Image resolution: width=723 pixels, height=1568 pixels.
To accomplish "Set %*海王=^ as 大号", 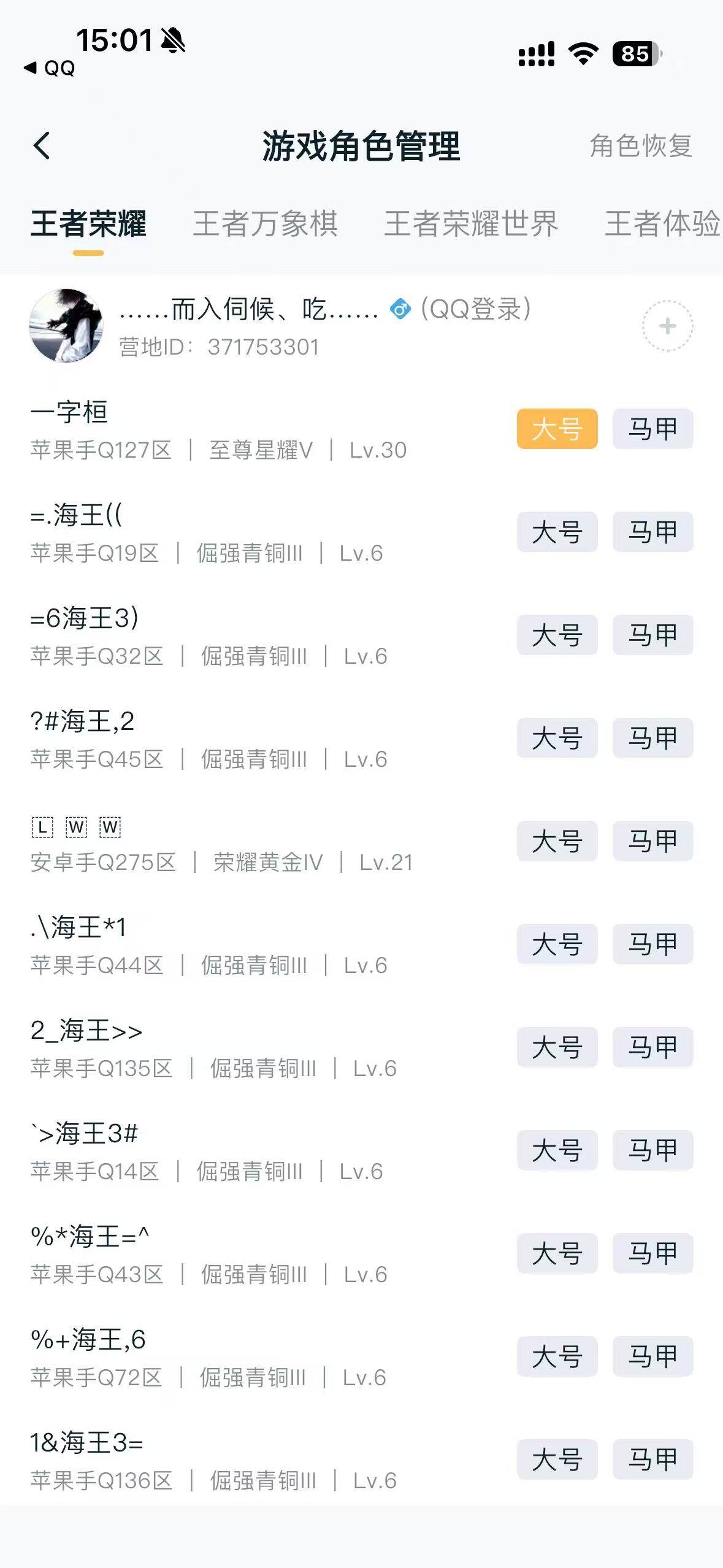I will (557, 1253).
